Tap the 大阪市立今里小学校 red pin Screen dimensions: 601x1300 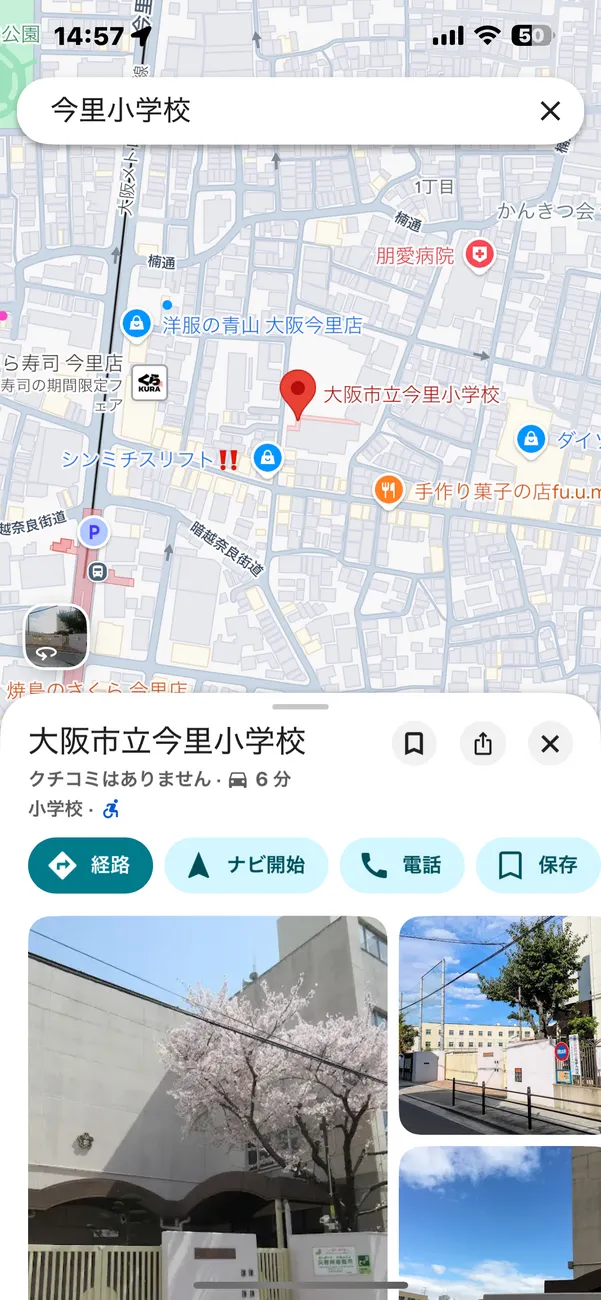coord(296,394)
